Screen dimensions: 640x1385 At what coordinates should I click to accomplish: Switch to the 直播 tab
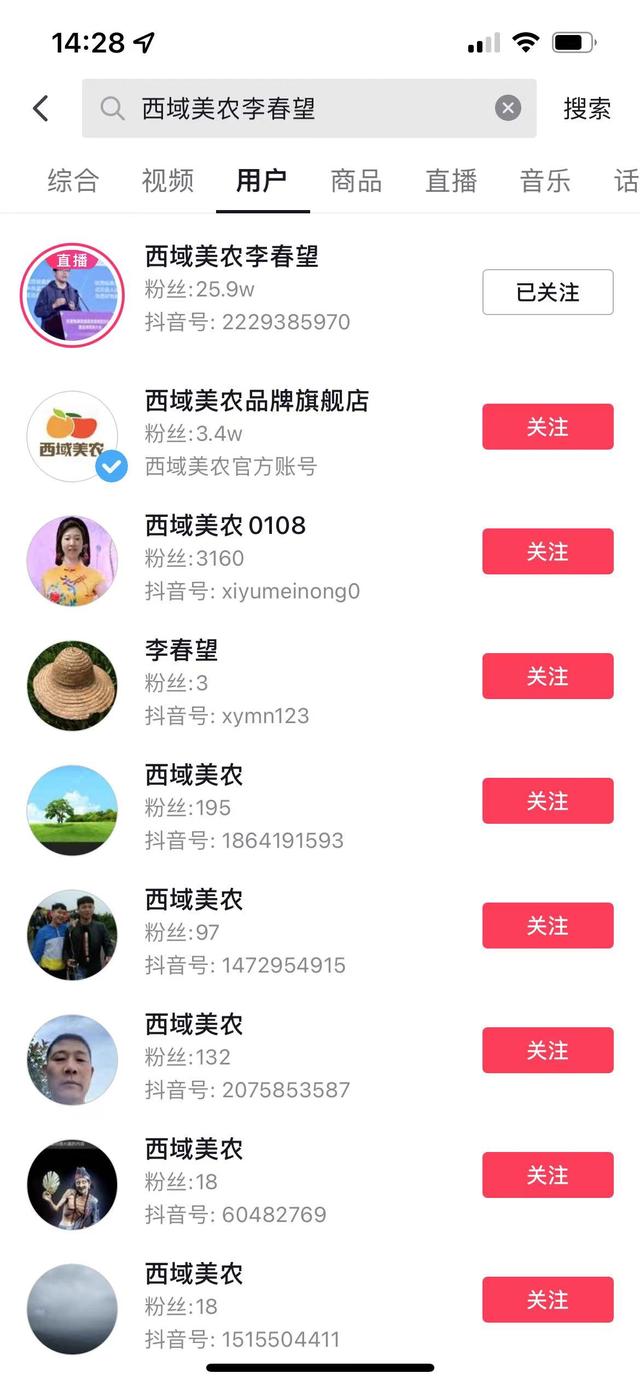click(x=451, y=181)
